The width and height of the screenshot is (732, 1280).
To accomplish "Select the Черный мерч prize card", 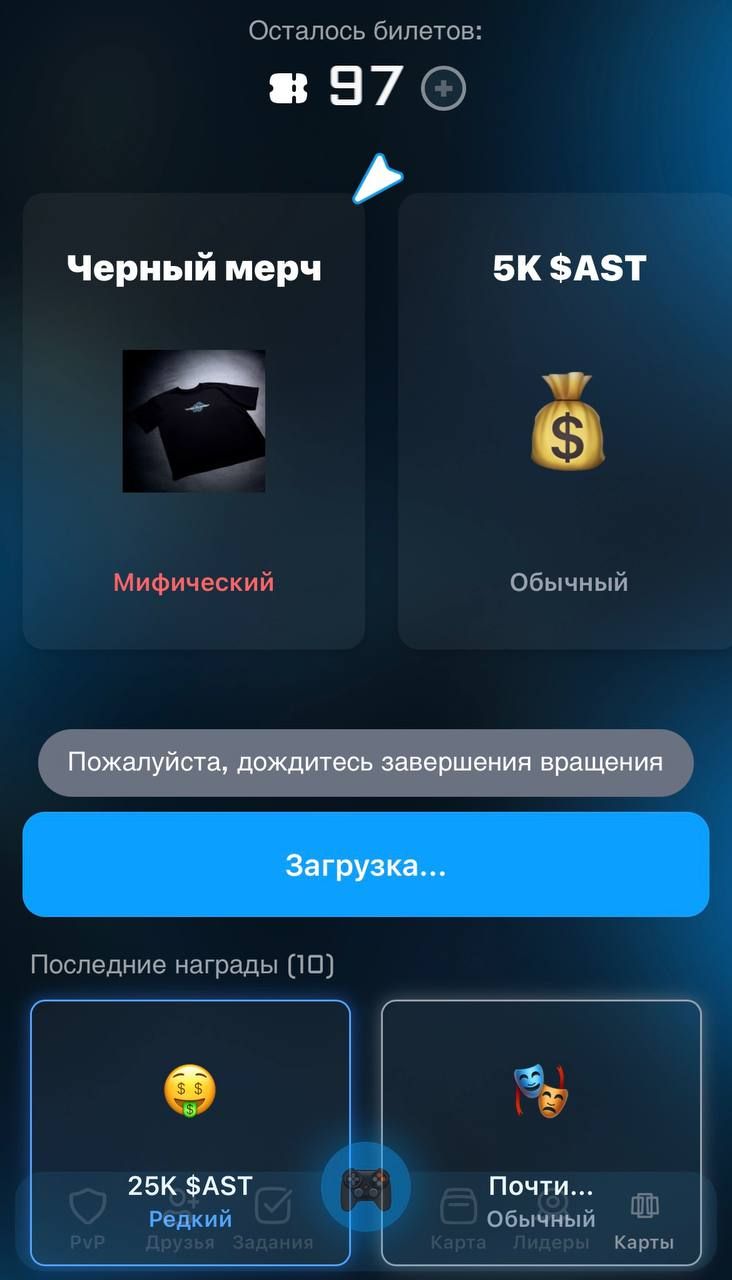I will pyautogui.click(x=193, y=420).
